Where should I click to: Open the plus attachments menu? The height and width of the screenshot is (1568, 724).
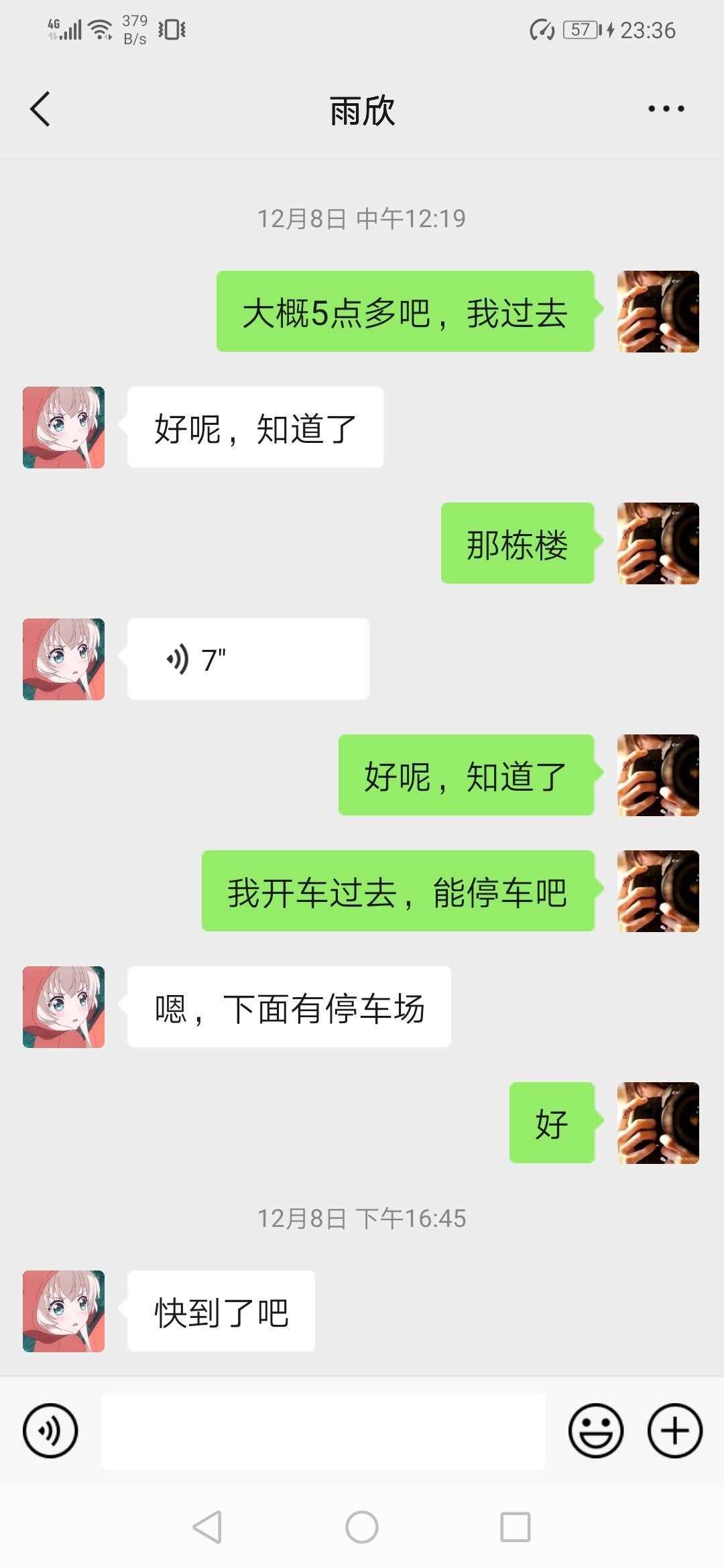click(x=674, y=1431)
